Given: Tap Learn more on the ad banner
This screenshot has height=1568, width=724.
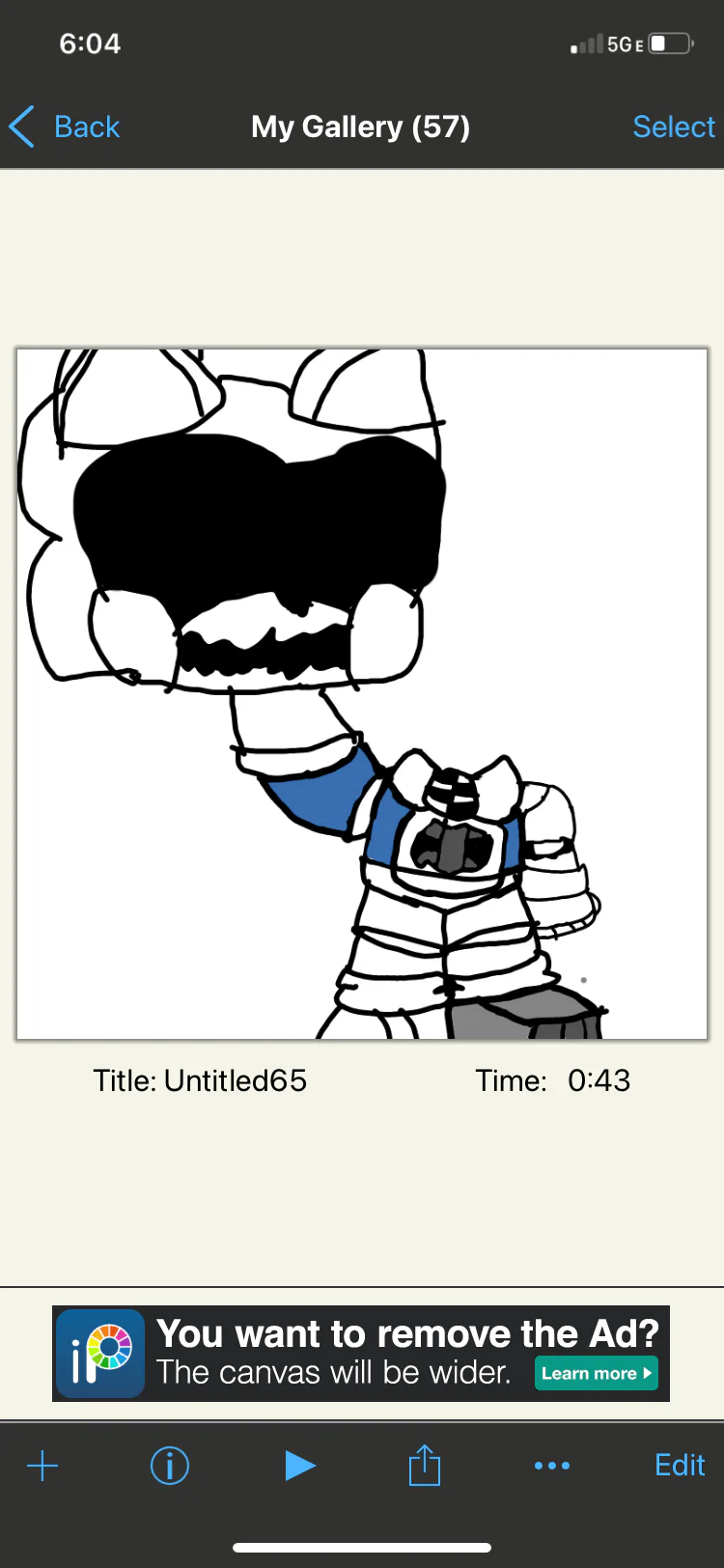Looking at the screenshot, I should (x=597, y=1373).
